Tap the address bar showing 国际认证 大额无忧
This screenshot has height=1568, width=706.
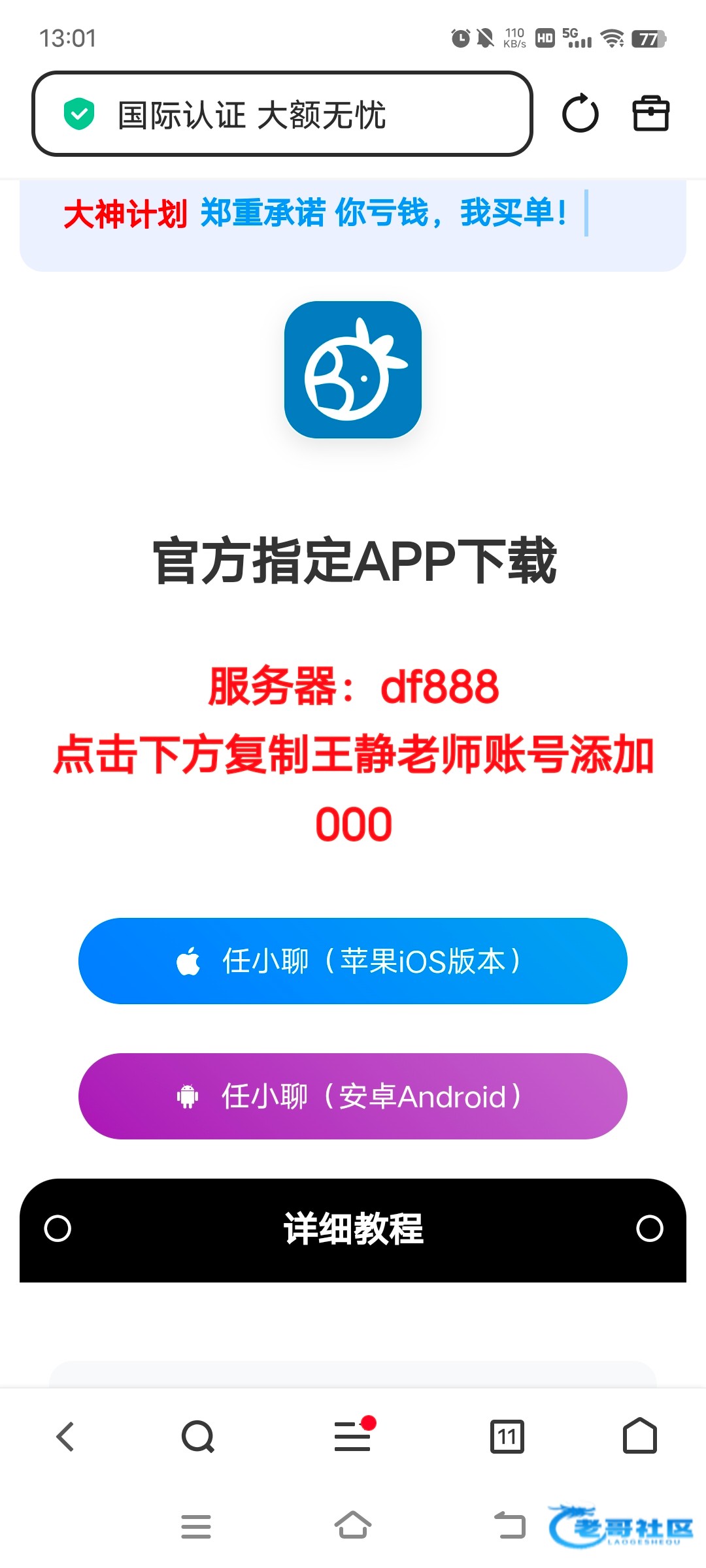pos(282,114)
